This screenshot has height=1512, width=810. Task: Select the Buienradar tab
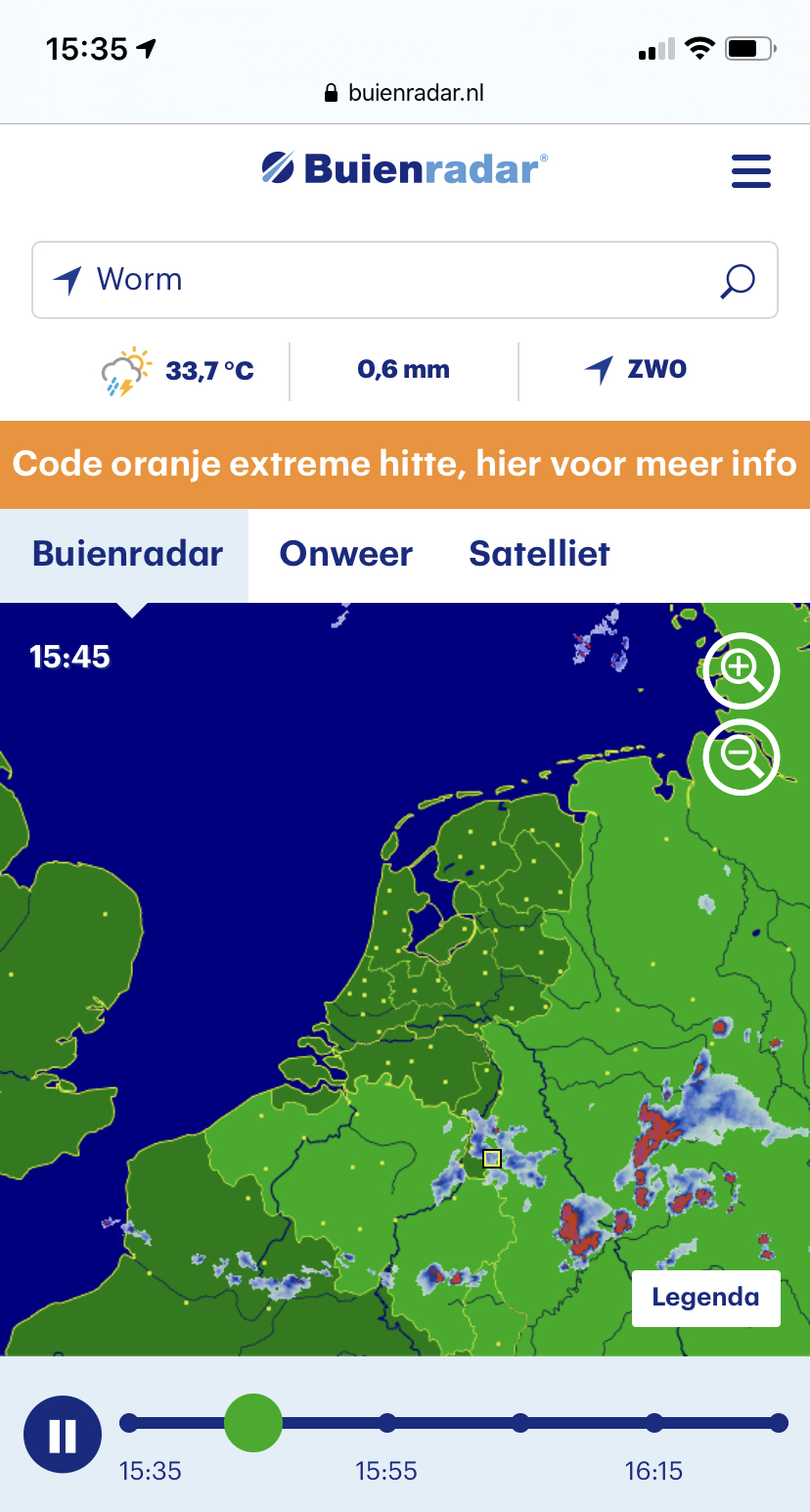pyautogui.click(x=128, y=554)
